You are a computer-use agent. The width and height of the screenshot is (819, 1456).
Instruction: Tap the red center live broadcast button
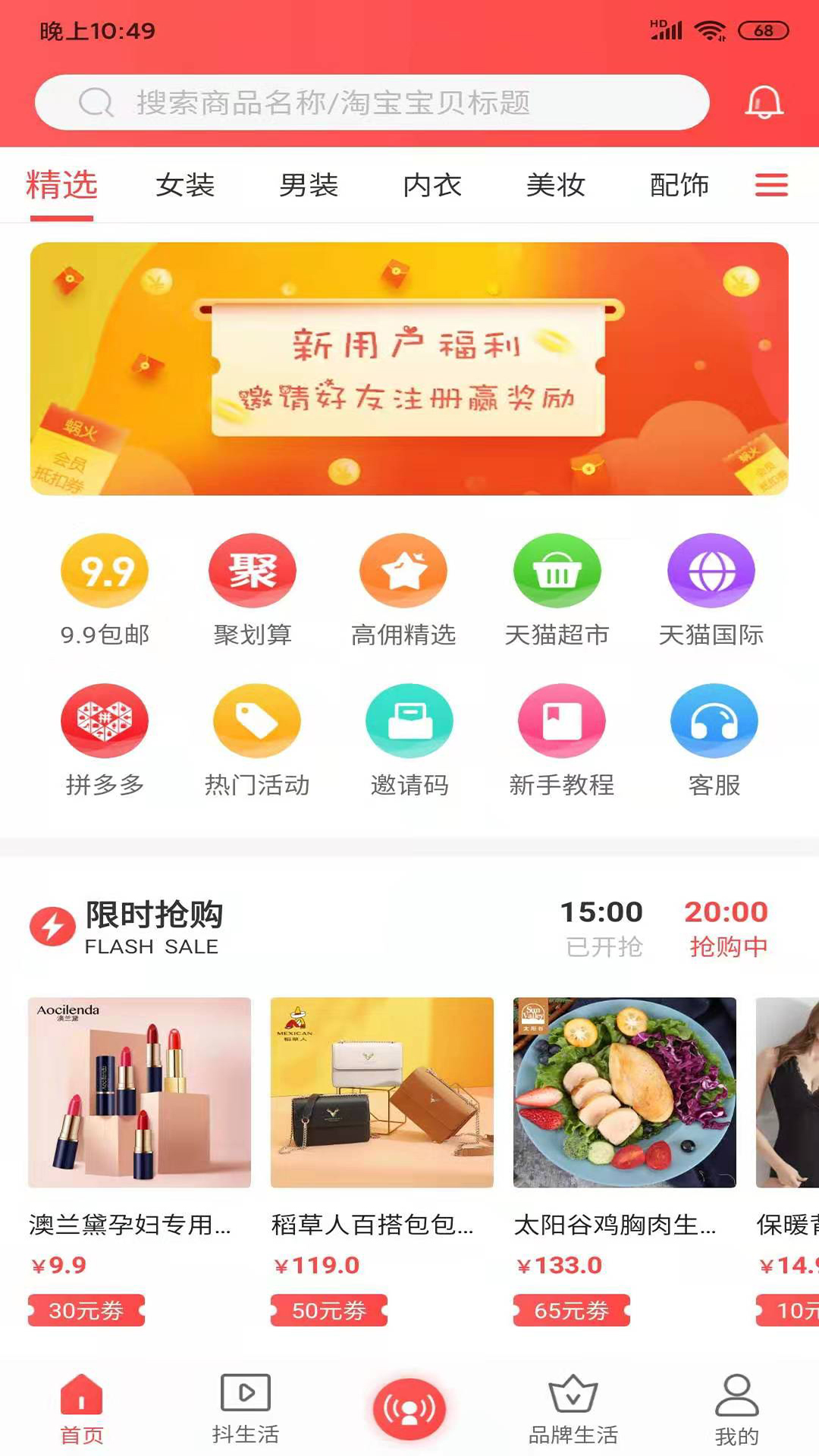coord(409,1409)
